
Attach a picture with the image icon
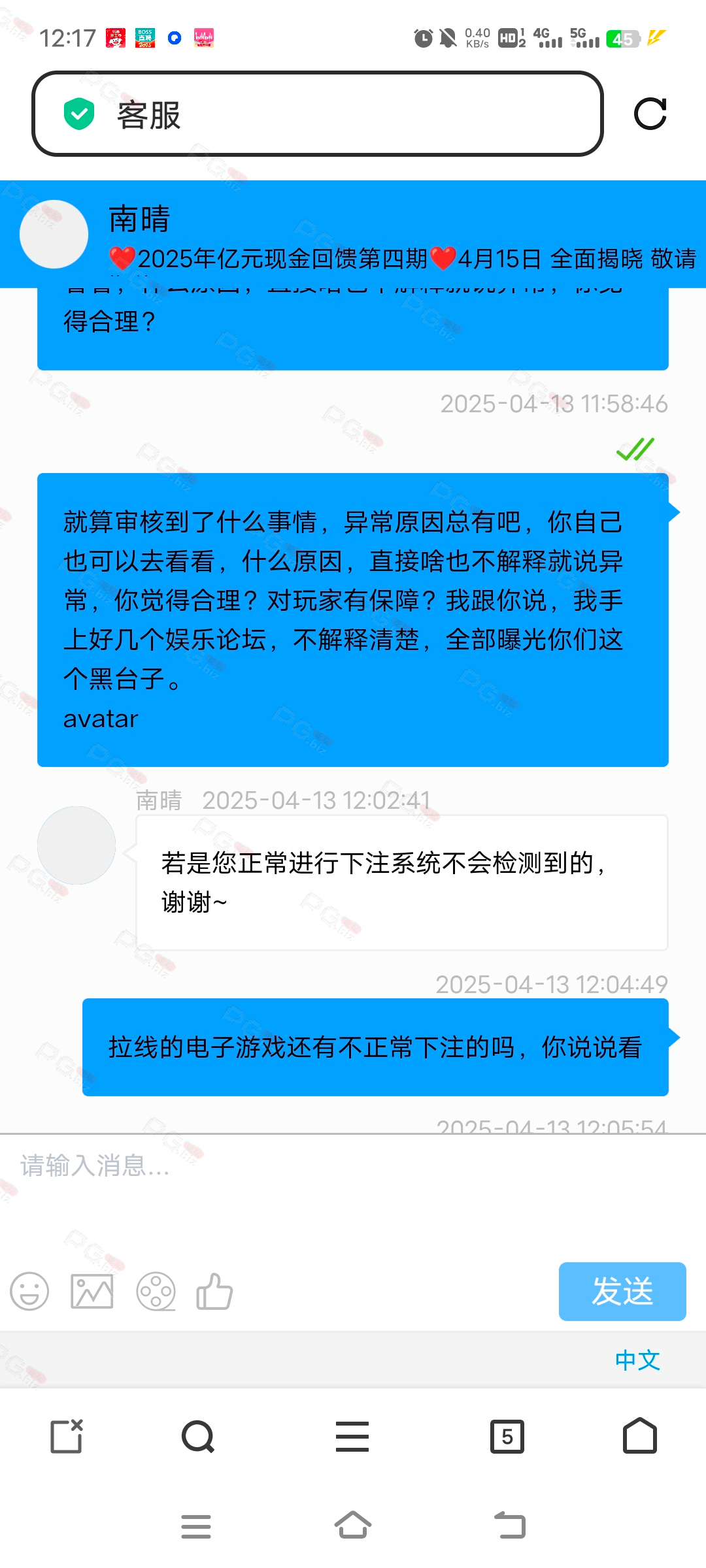92,1292
